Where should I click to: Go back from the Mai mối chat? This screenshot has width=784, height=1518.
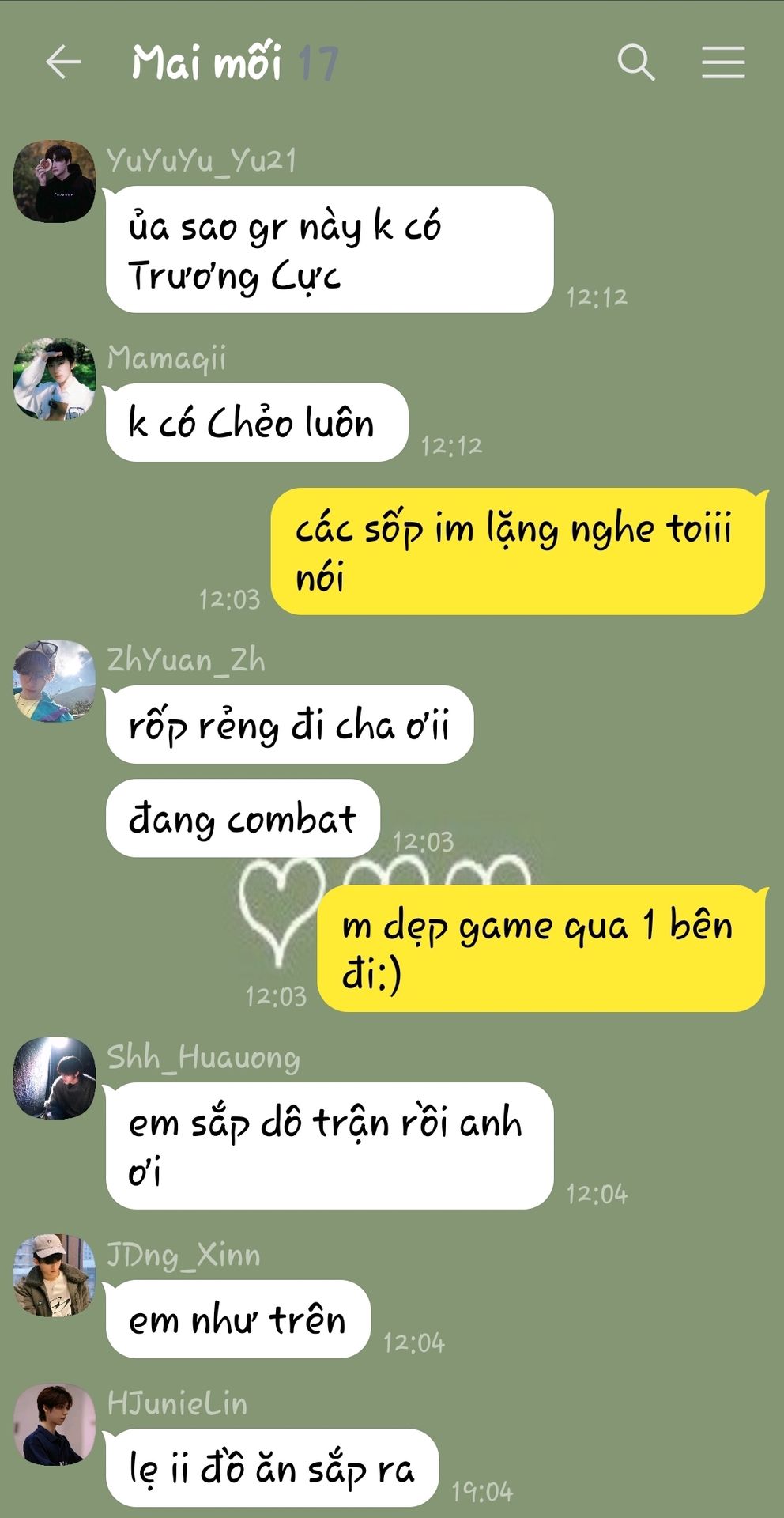[x=63, y=62]
